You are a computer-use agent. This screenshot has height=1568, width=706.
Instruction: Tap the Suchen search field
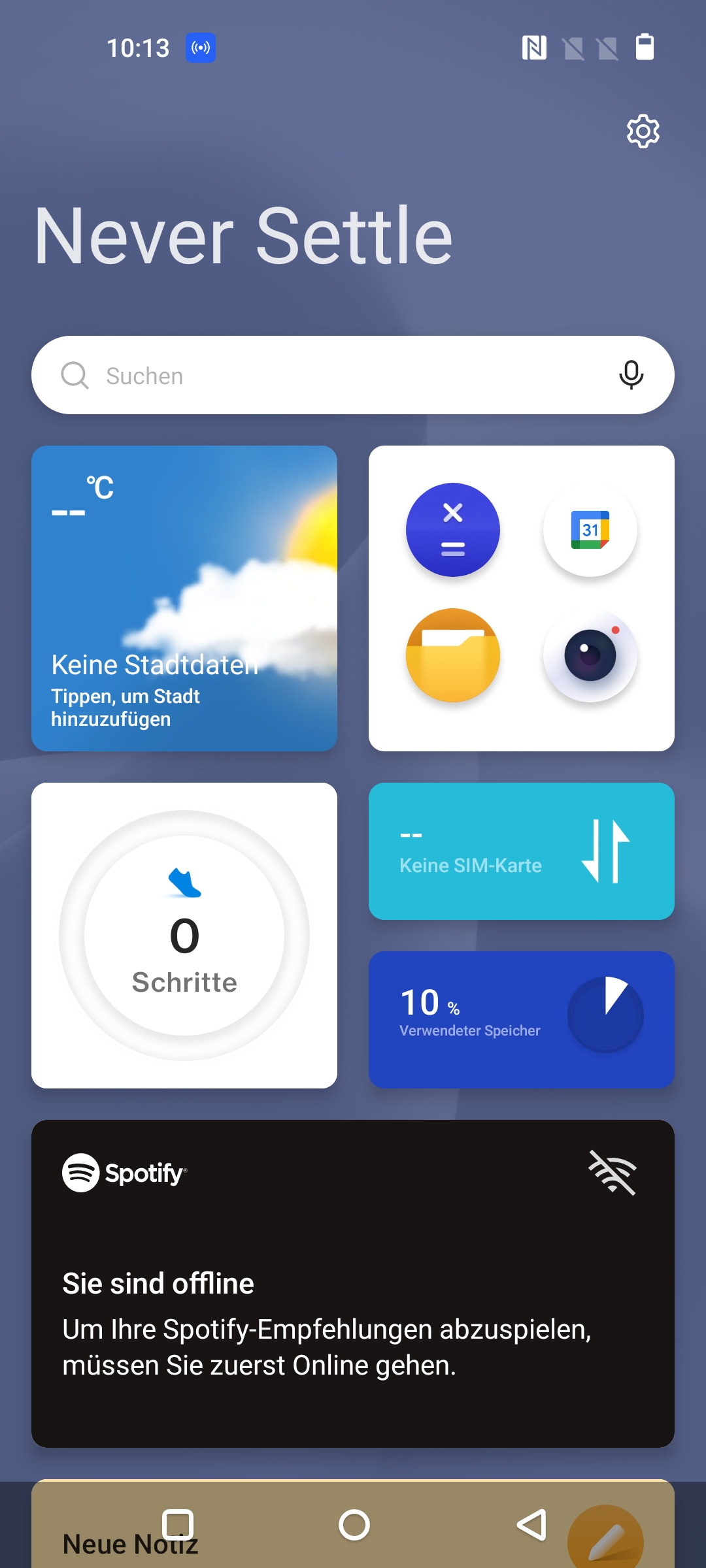[x=327, y=375]
